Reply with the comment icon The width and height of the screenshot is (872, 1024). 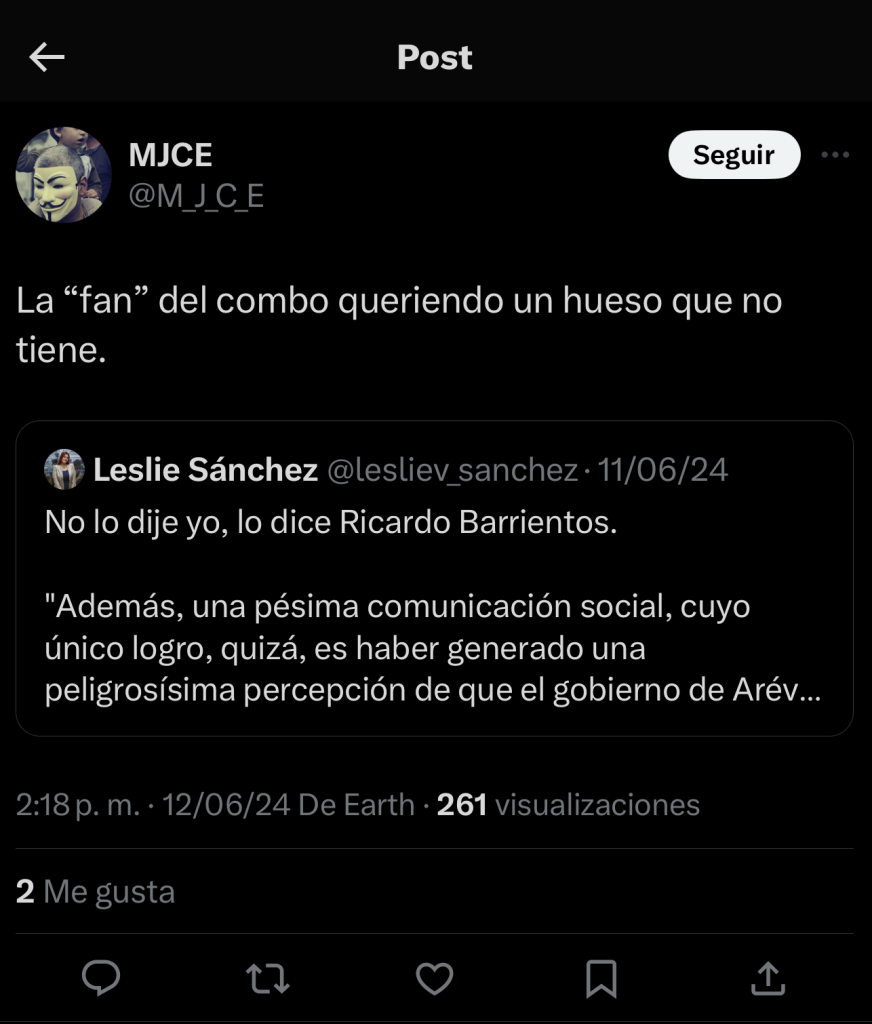pyautogui.click(x=101, y=978)
